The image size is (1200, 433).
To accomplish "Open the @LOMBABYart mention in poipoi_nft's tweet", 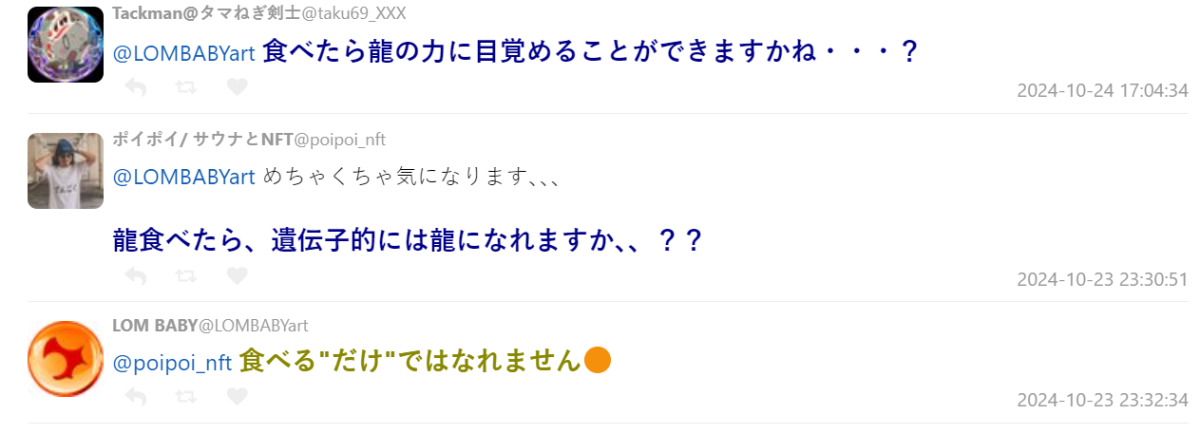I will pos(184,177).
